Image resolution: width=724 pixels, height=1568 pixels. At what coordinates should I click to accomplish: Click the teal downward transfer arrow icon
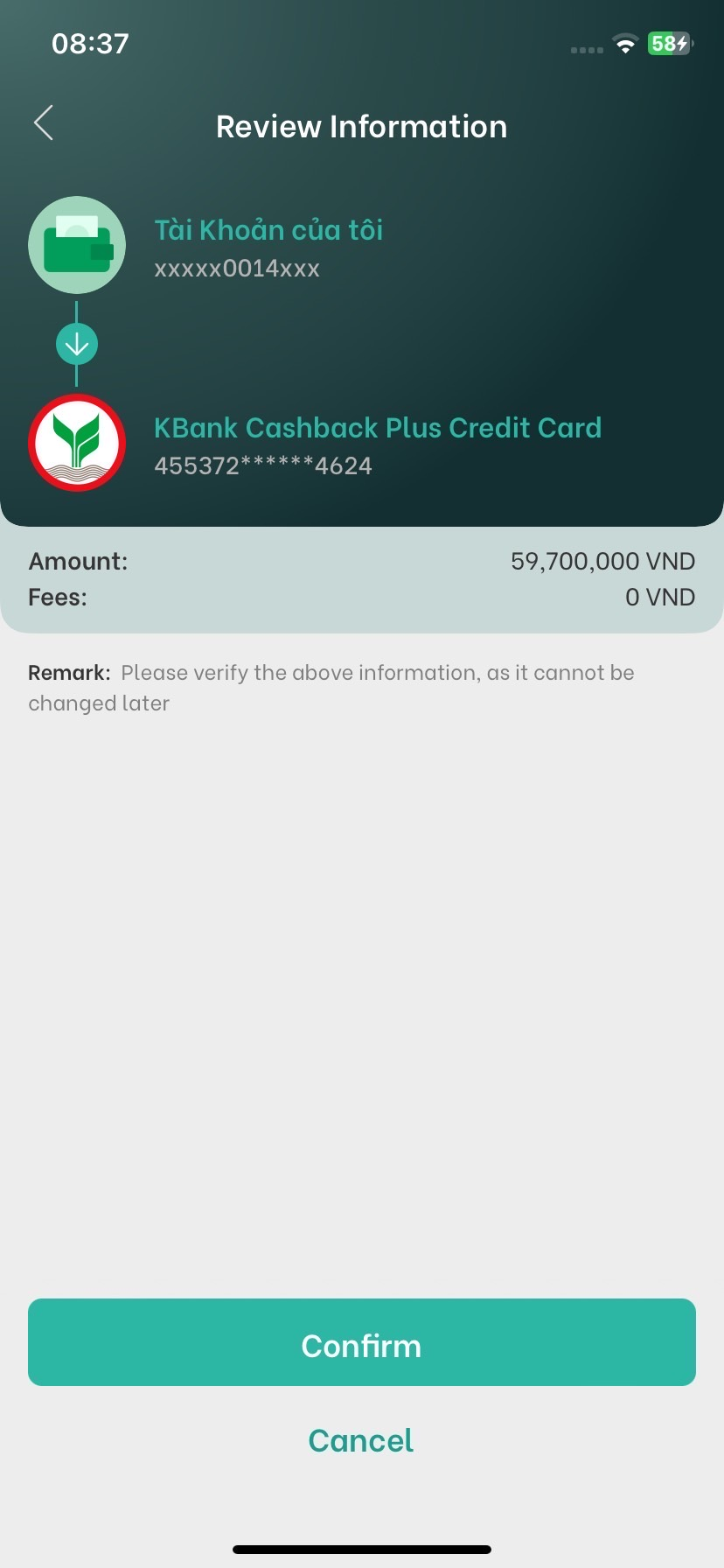[x=76, y=345]
